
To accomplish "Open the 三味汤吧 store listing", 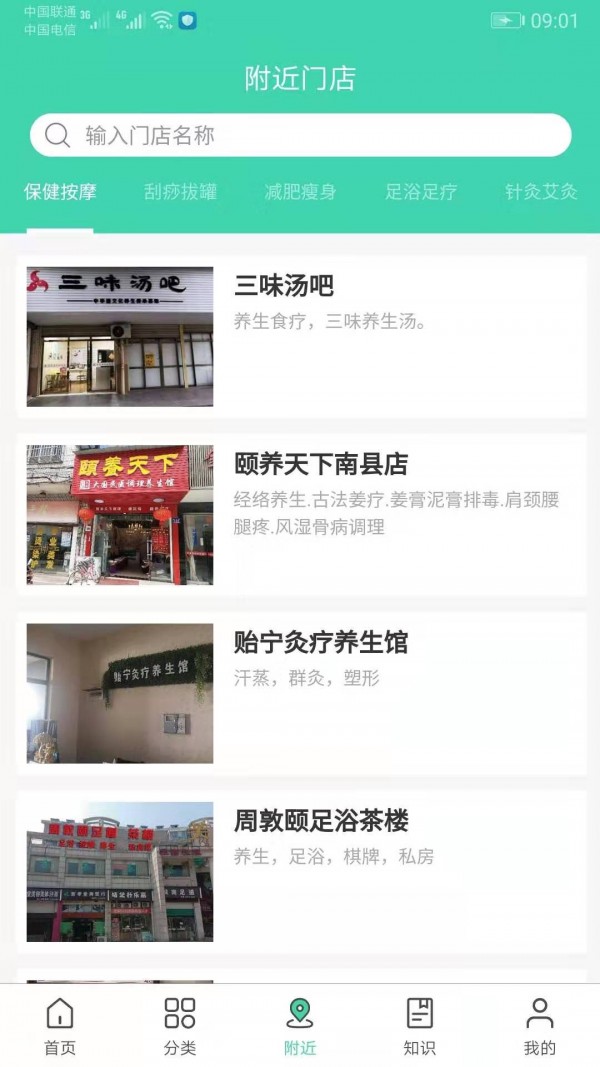I will (x=300, y=337).
